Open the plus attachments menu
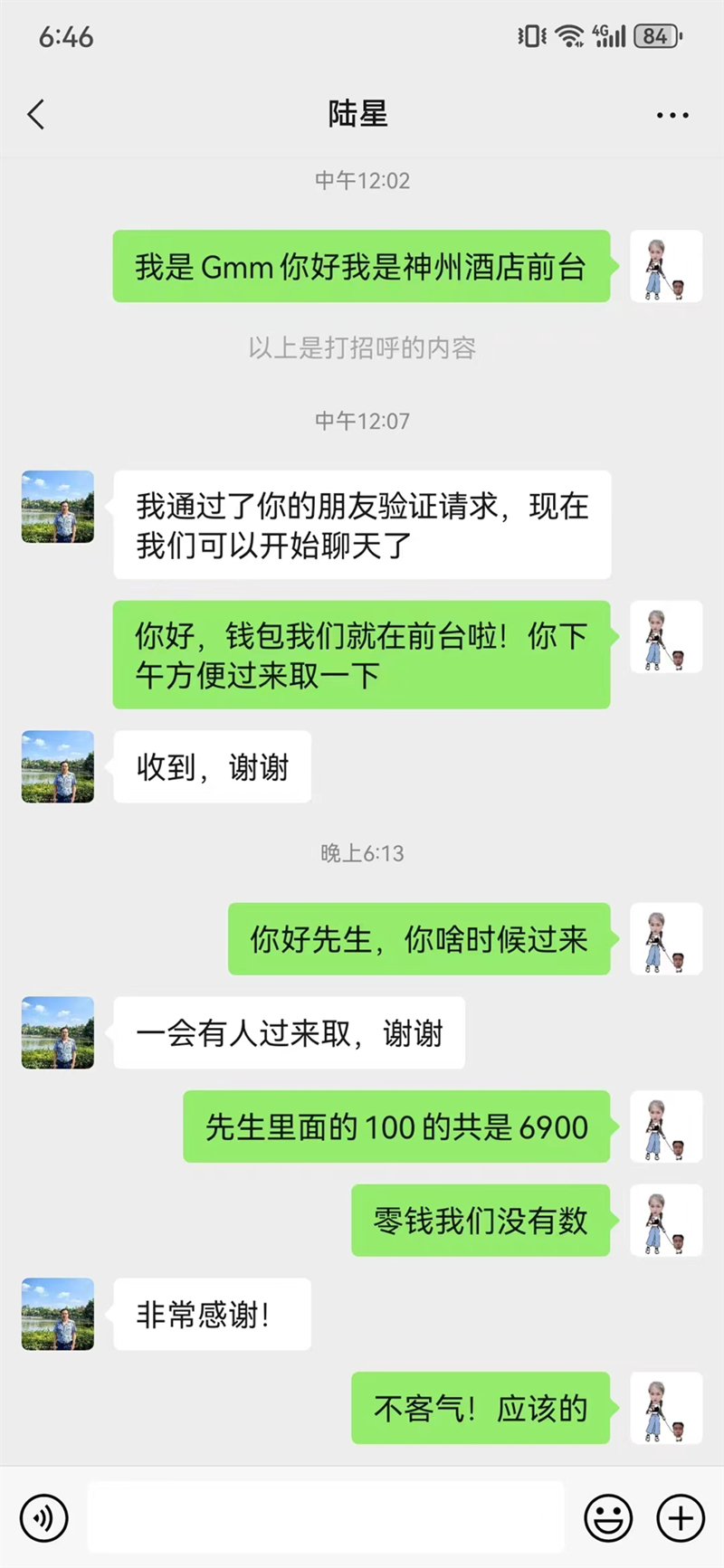Viewport: 724px width, 1568px height. pos(681,1517)
